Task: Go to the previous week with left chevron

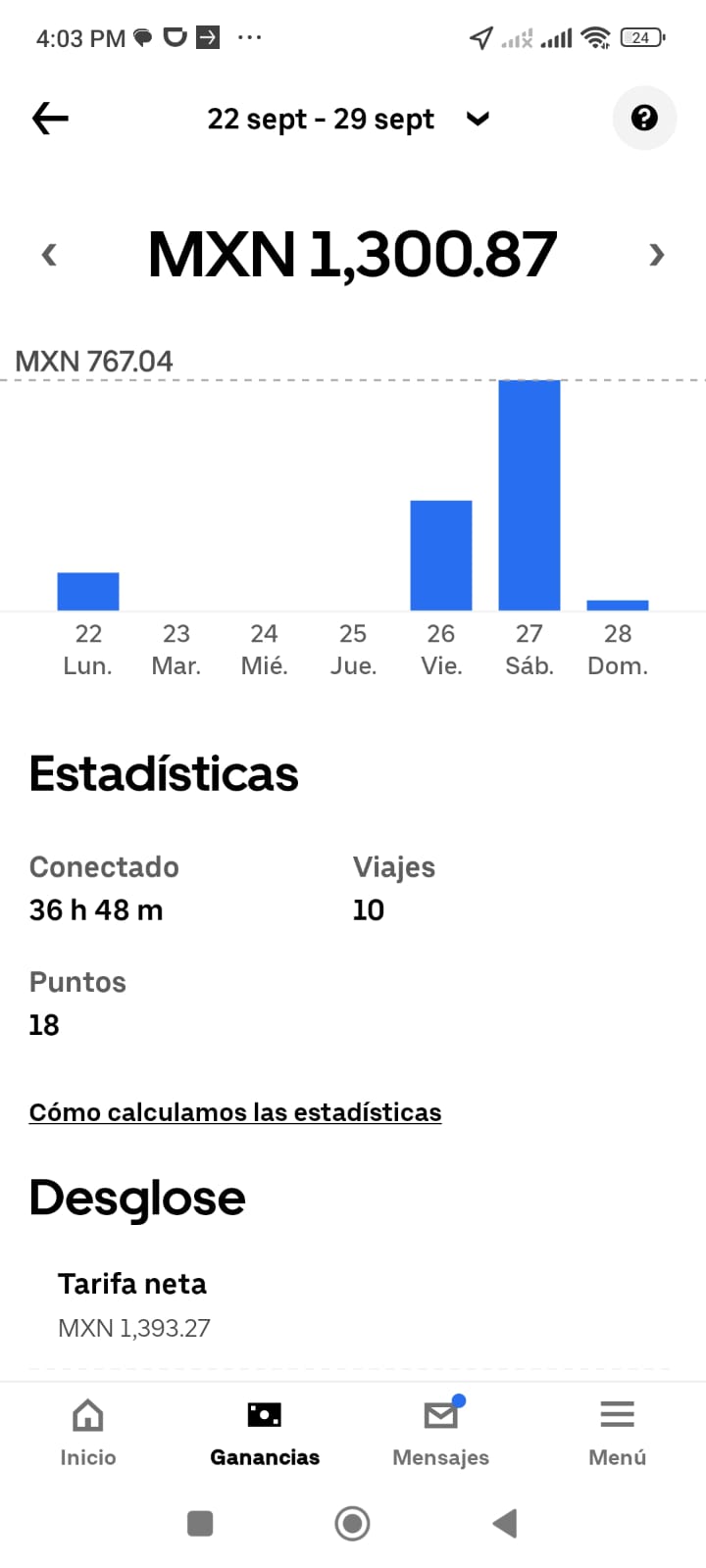Action: tap(49, 255)
